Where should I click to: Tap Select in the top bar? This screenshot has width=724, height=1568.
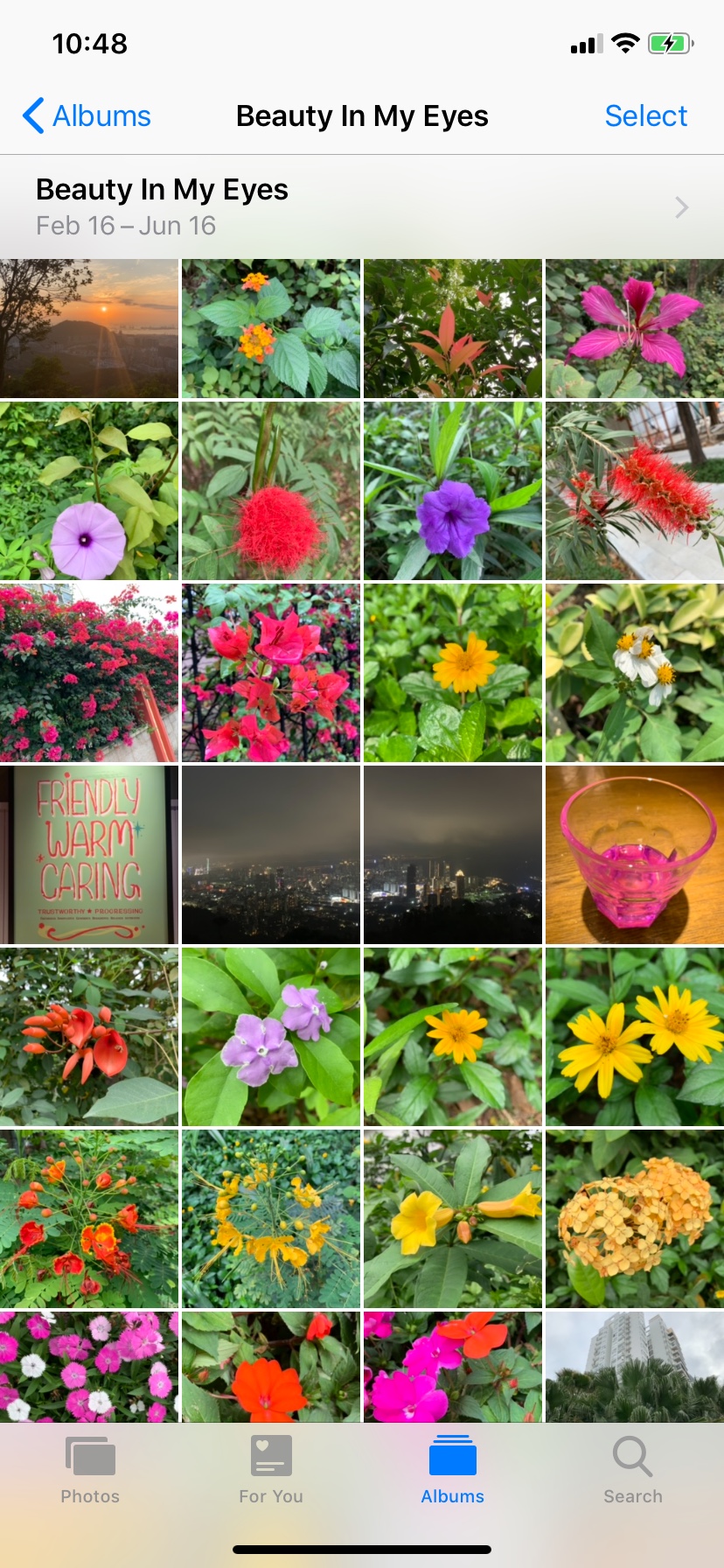tap(645, 115)
